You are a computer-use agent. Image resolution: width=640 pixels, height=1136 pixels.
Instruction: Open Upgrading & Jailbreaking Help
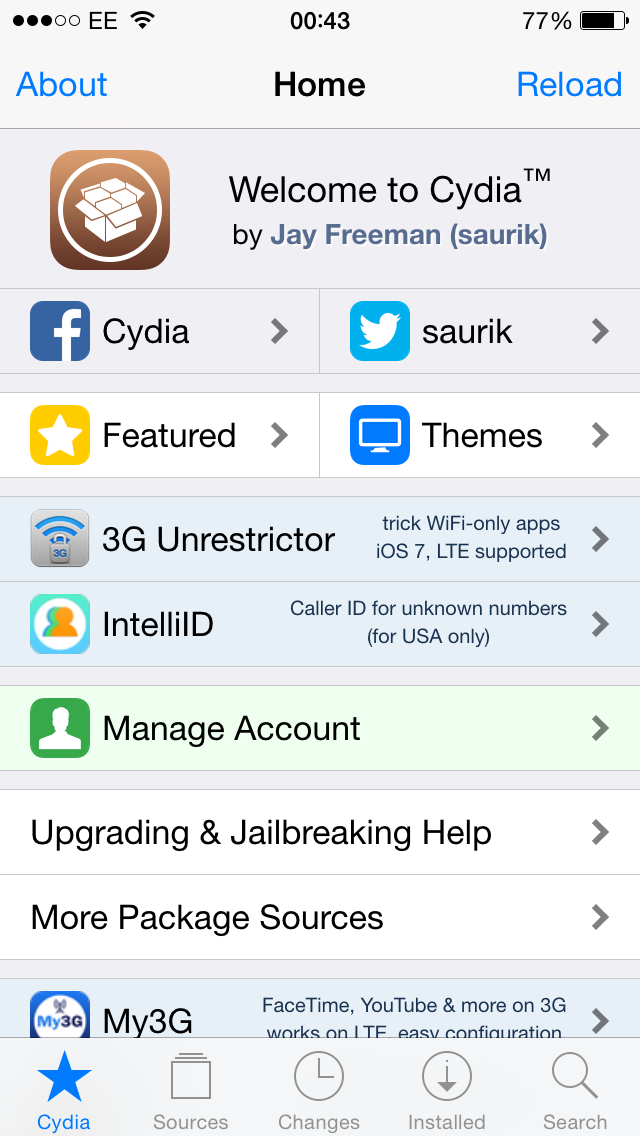point(320,832)
